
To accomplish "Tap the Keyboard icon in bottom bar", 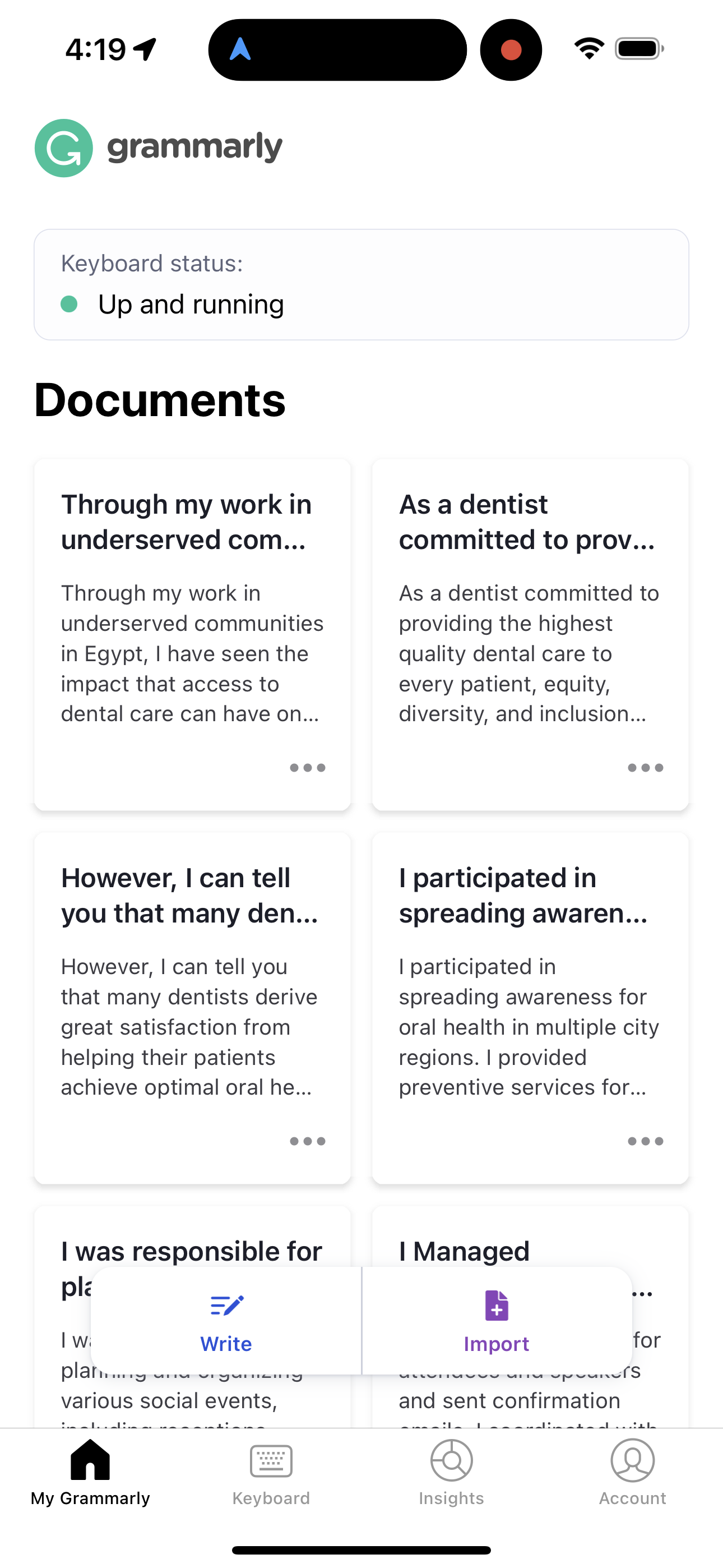I will (270, 1461).
